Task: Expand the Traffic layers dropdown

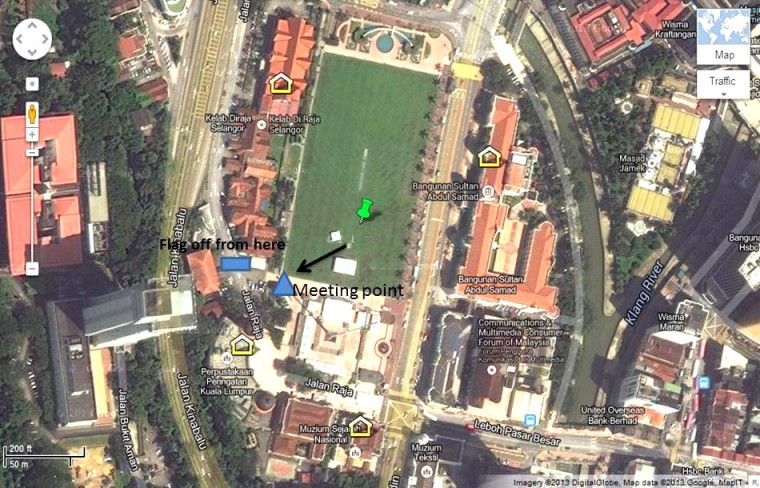Action: point(723,83)
